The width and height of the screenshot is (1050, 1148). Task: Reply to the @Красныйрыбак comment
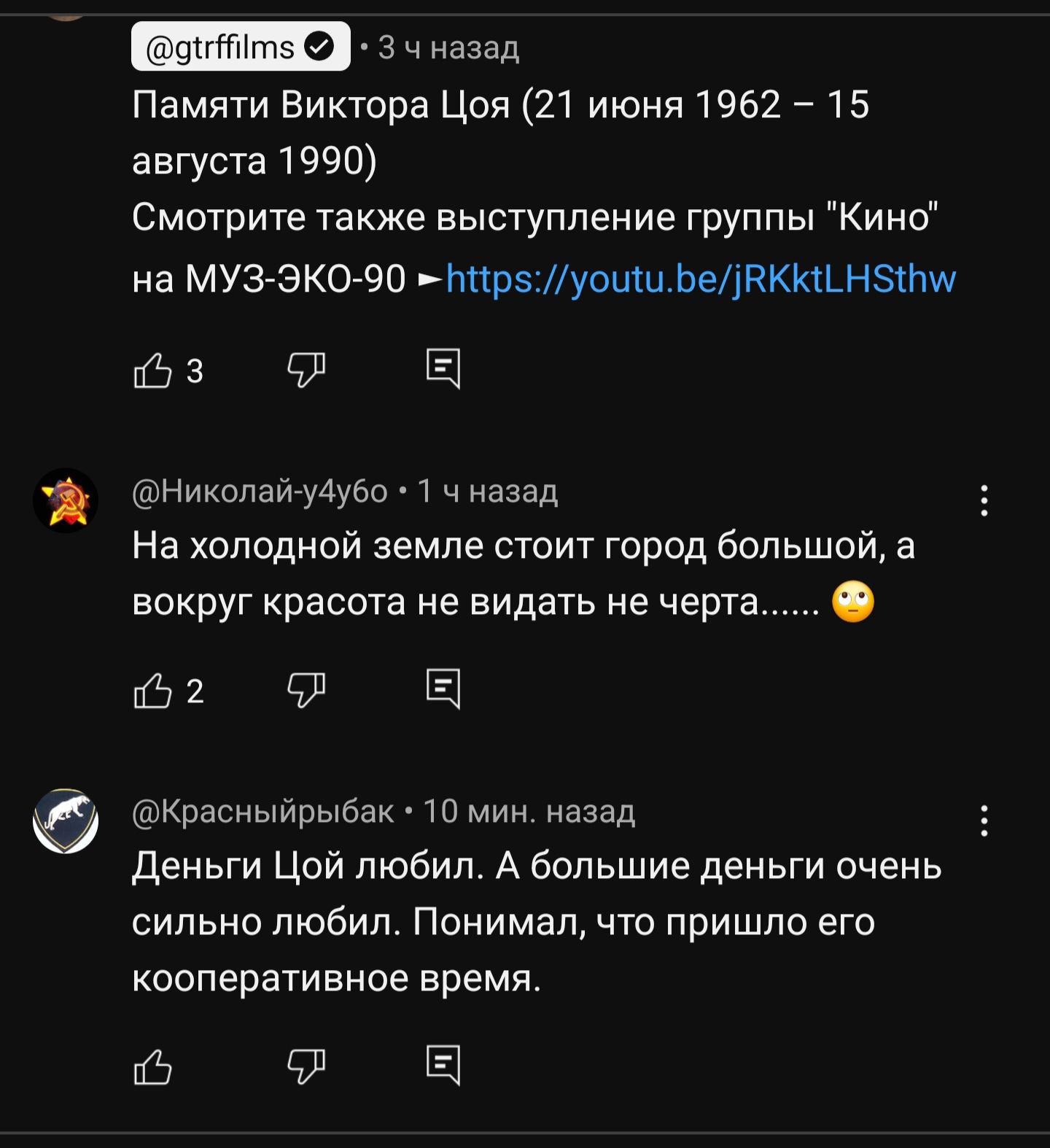pyautogui.click(x=443, y=1066)
